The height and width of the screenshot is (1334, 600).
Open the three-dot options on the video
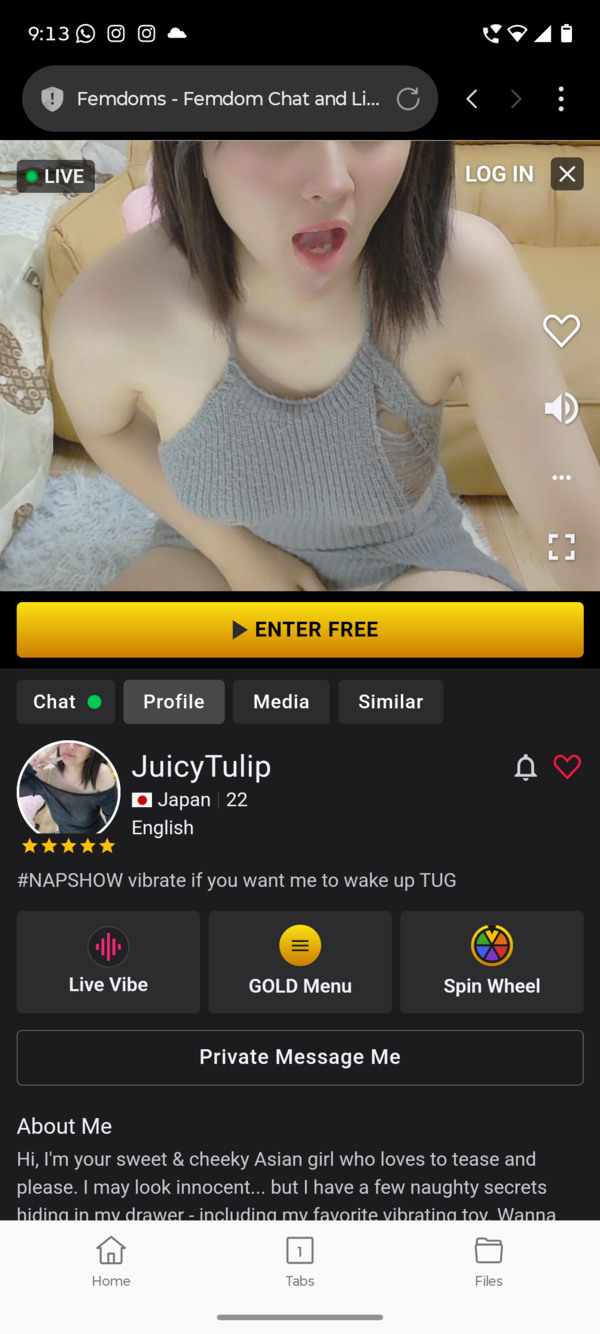[x=561, y=477]
